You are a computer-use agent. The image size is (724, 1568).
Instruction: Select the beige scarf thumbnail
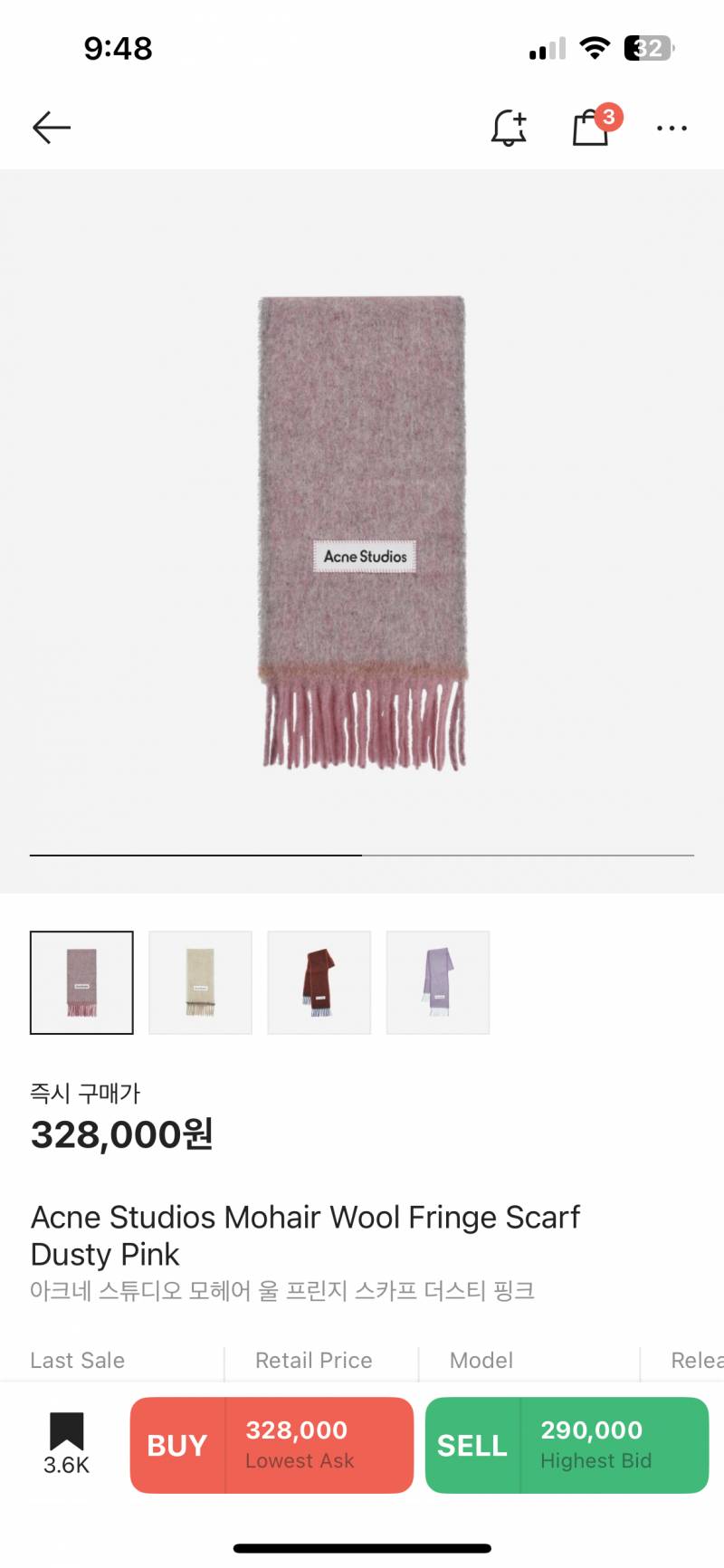[200, 982]
